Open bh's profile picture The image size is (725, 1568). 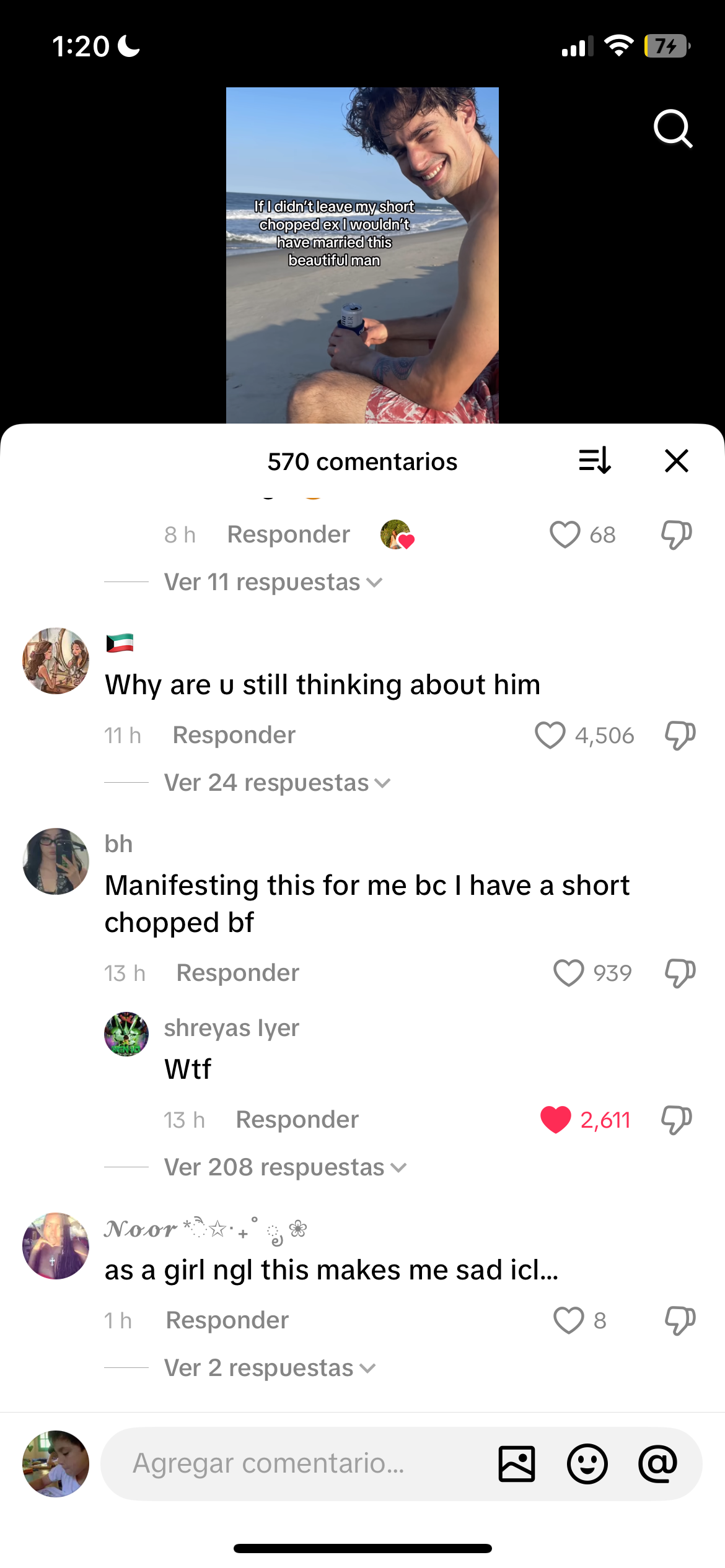click(x=56, y=861)
